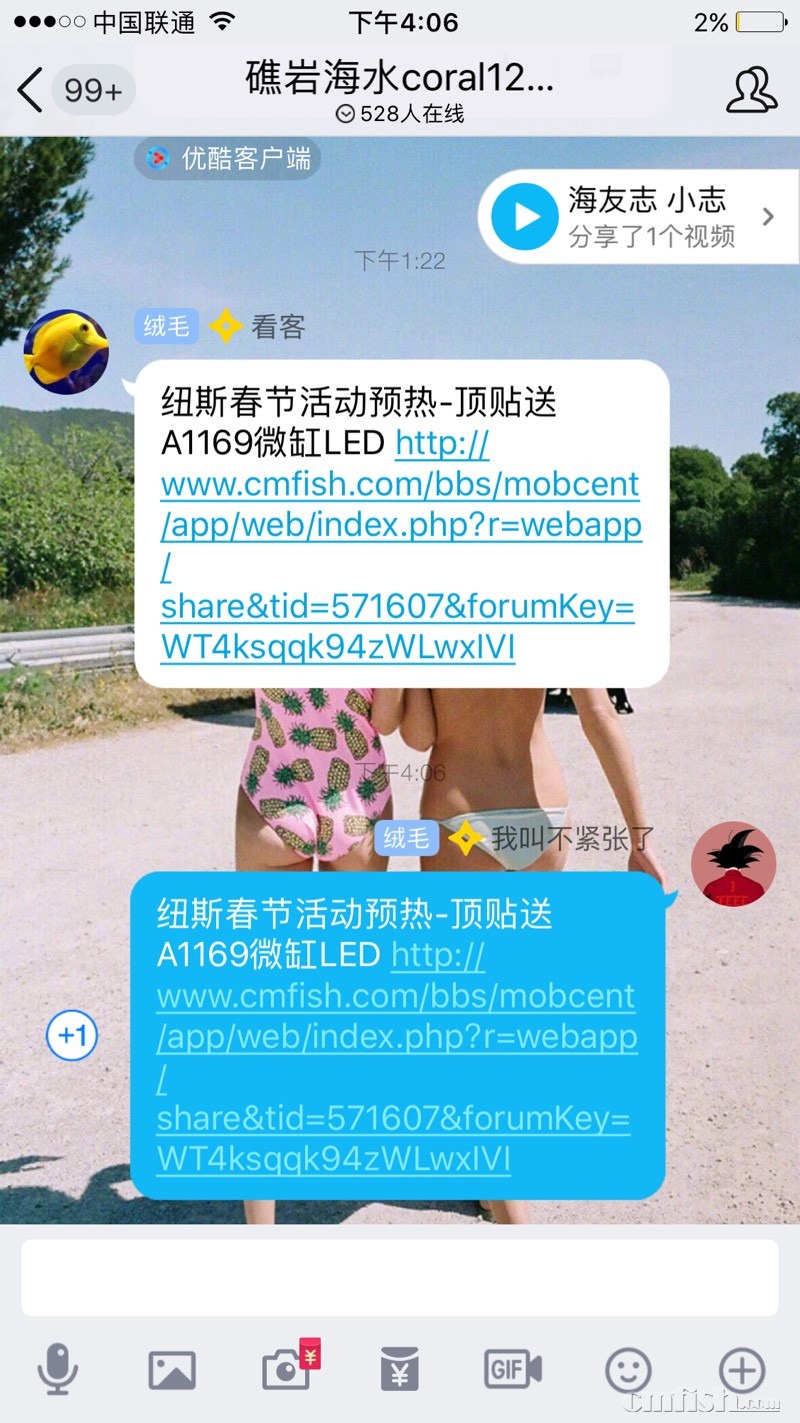Go back to the message list
The height and width of the screenshot is (1423, 800).
(32, 91)
